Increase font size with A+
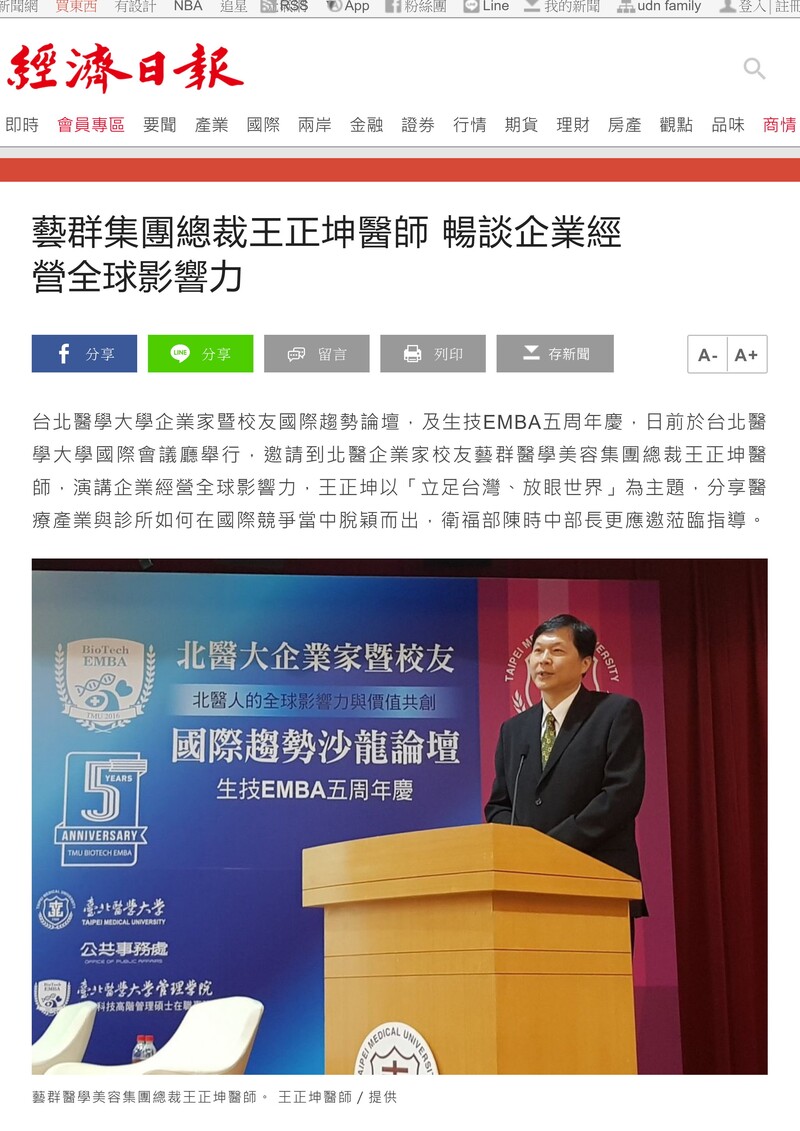Image resolution: width=800 pixels, height=1131 pixels. click(x=746, y=355)
